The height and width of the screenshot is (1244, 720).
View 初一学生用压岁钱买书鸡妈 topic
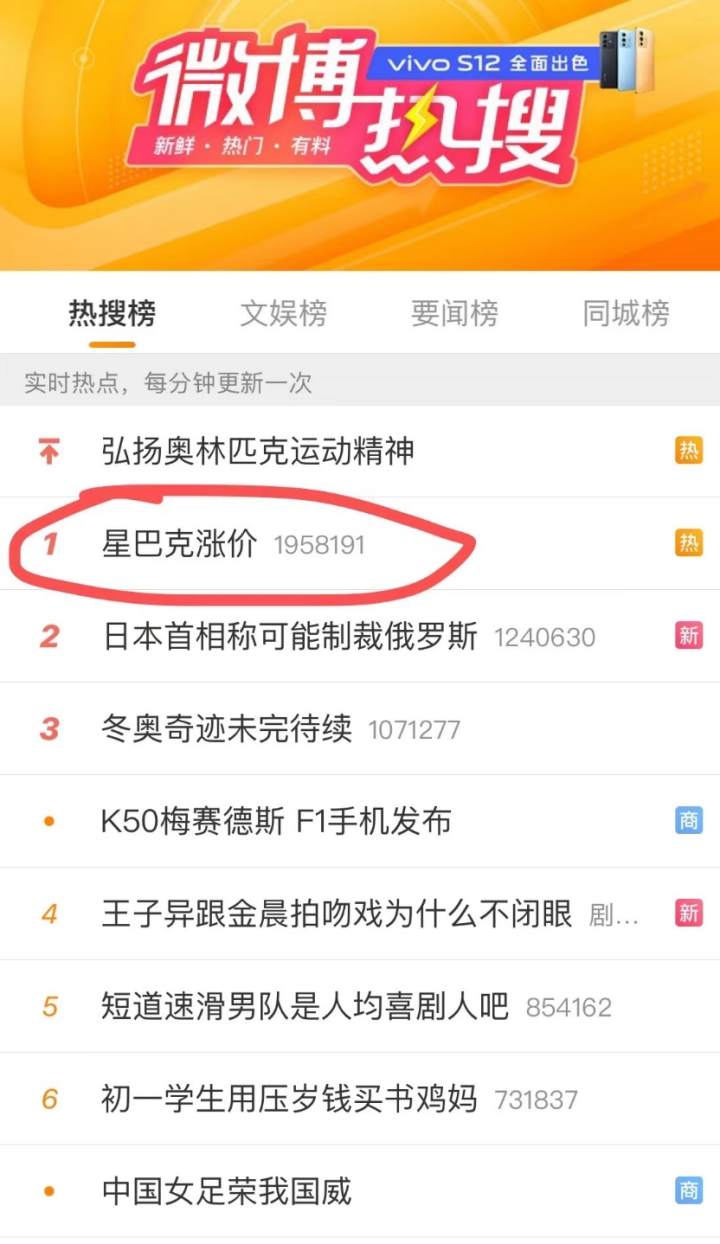[x=360, y=1099]
